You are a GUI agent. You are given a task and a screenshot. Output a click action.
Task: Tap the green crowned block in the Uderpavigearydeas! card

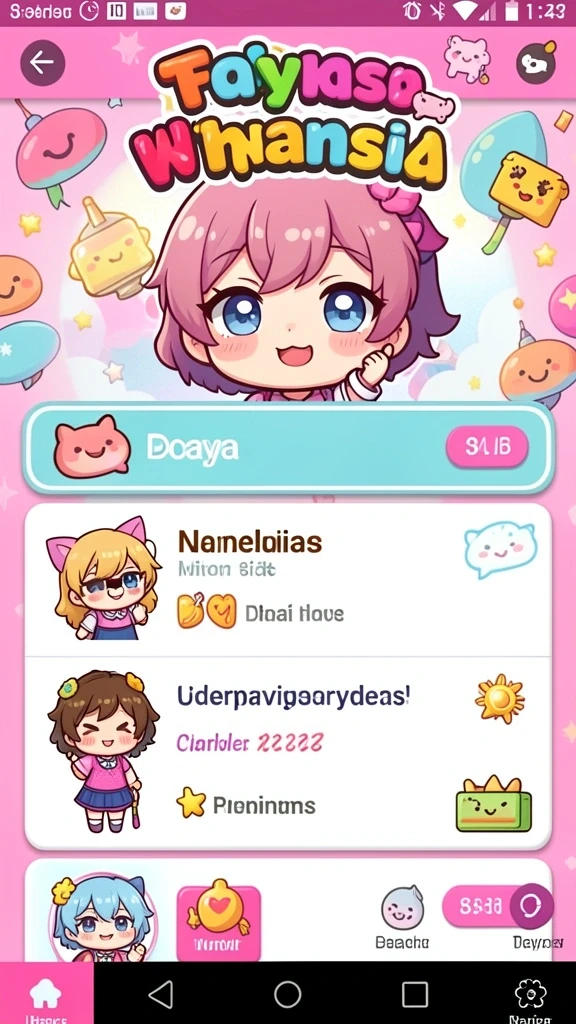[x=493, y=804]
